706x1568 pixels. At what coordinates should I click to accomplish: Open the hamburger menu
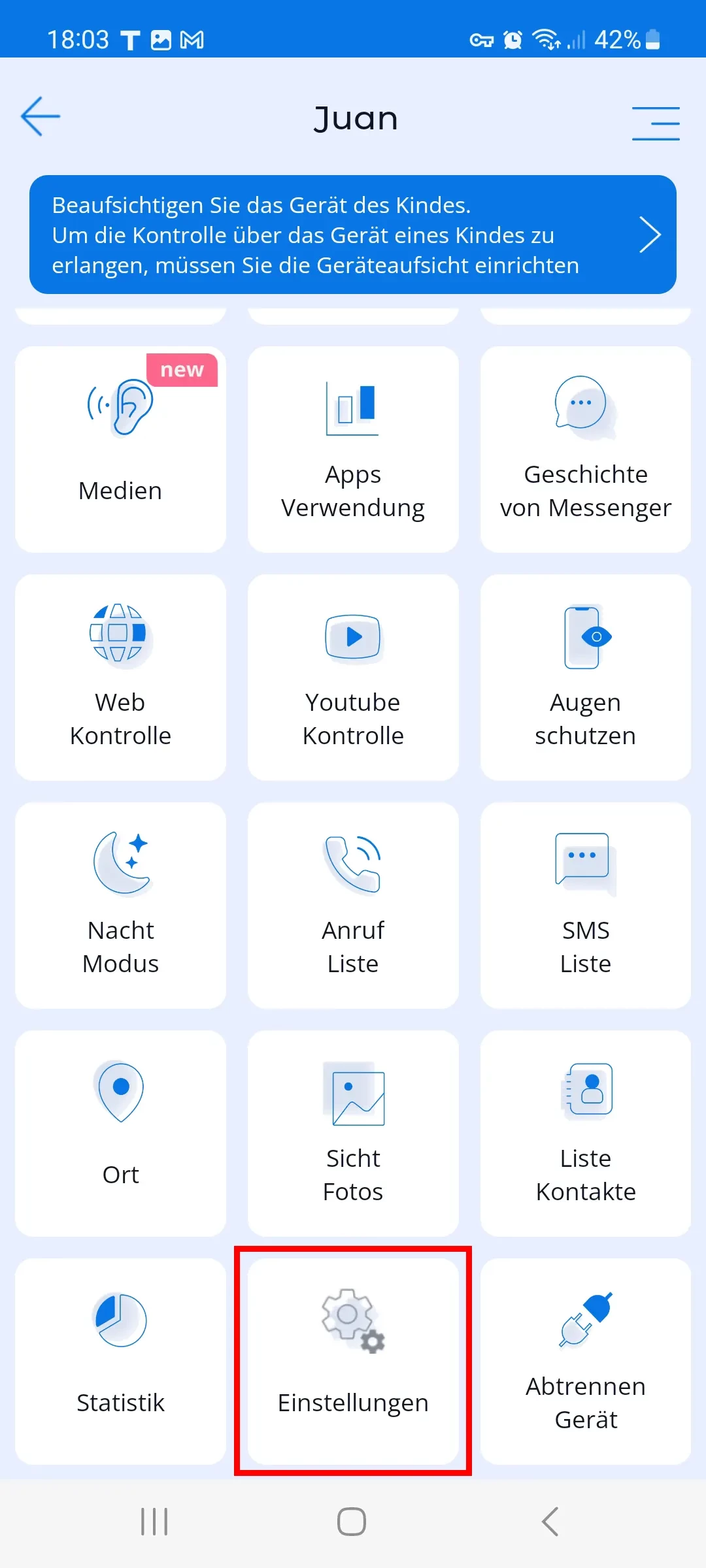point(655,123)
